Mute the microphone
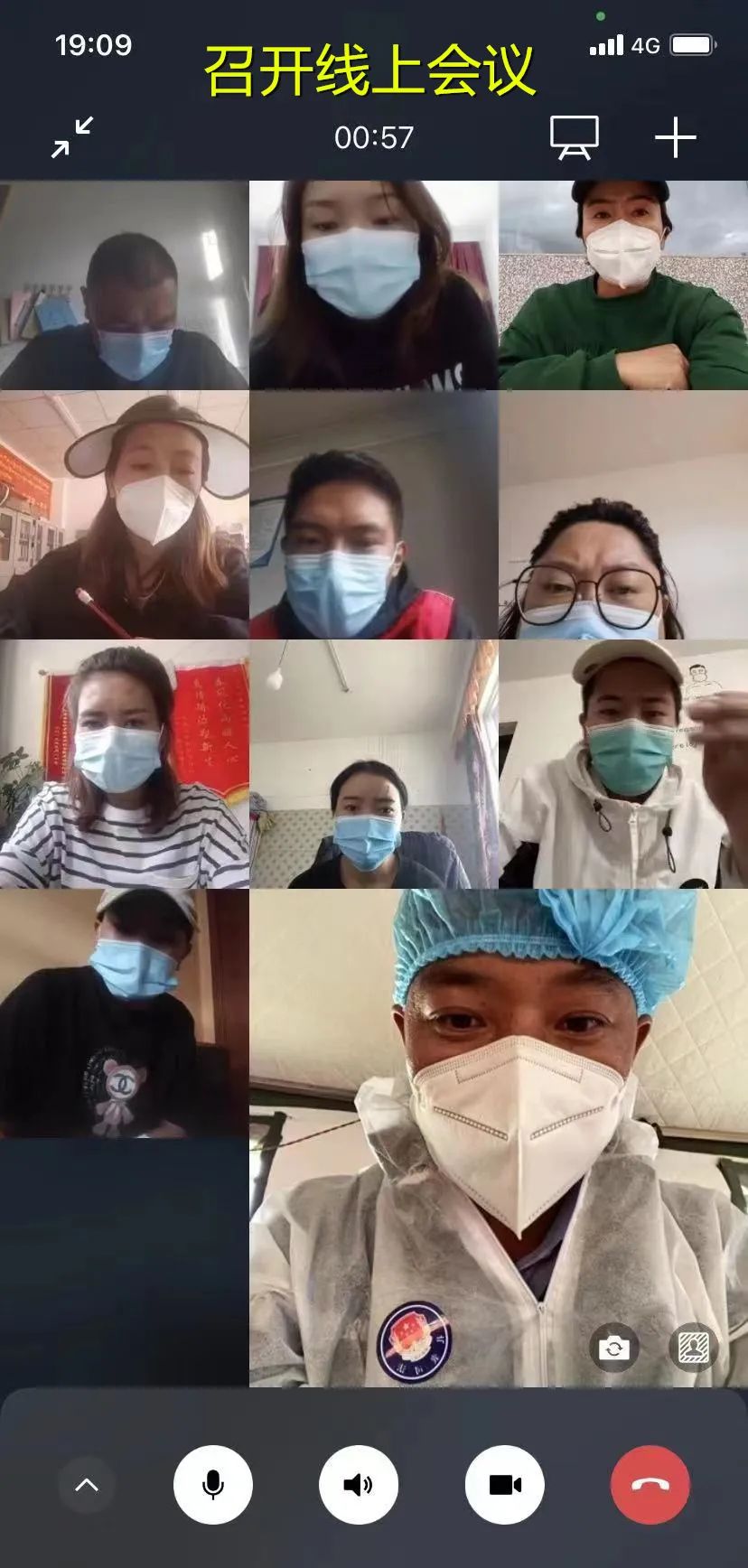Image resolution: width=748 pixels, height=1568 pixels. 213,1485
